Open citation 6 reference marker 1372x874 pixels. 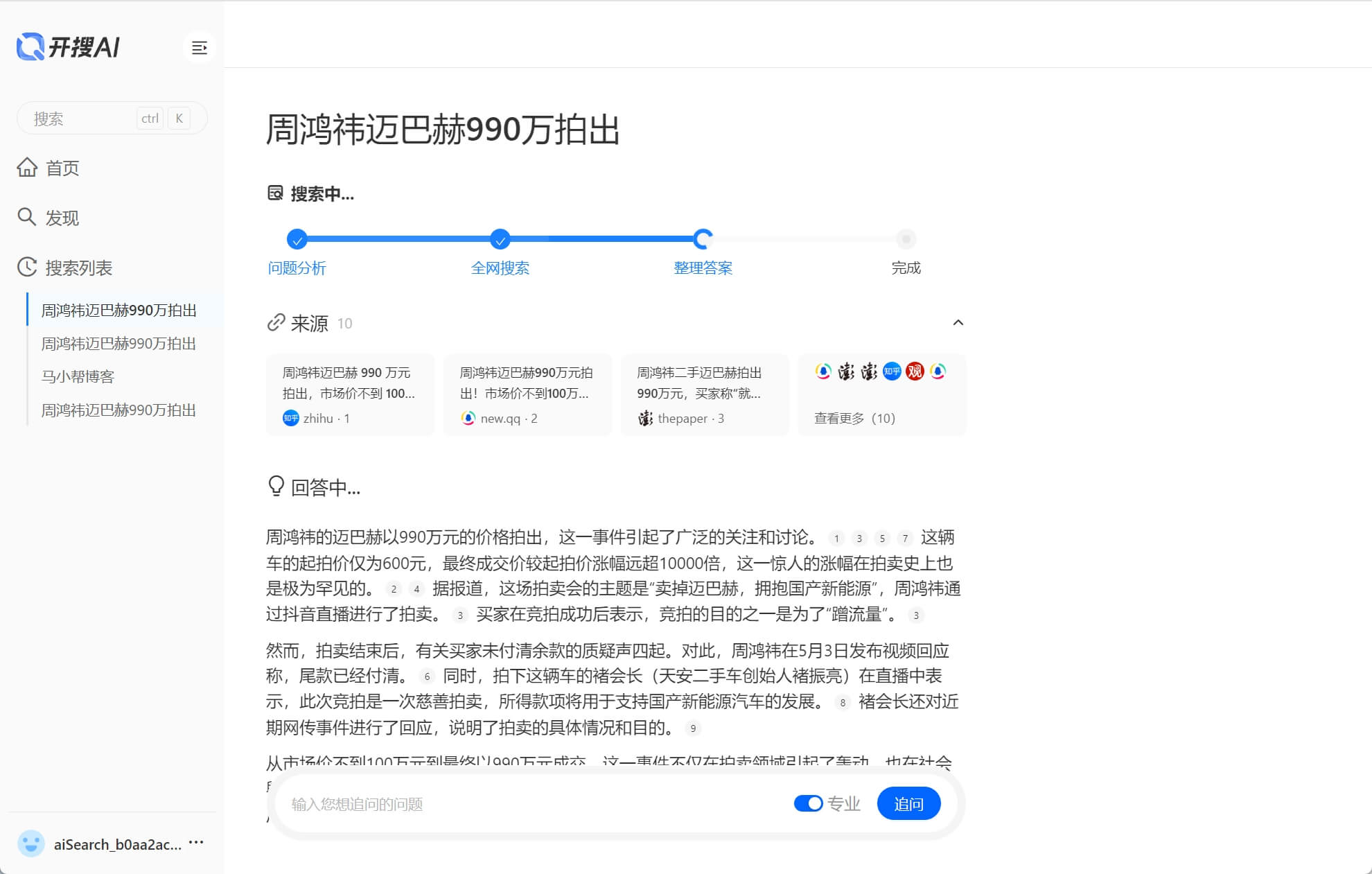pyautogui.click(x=427, y=676)
